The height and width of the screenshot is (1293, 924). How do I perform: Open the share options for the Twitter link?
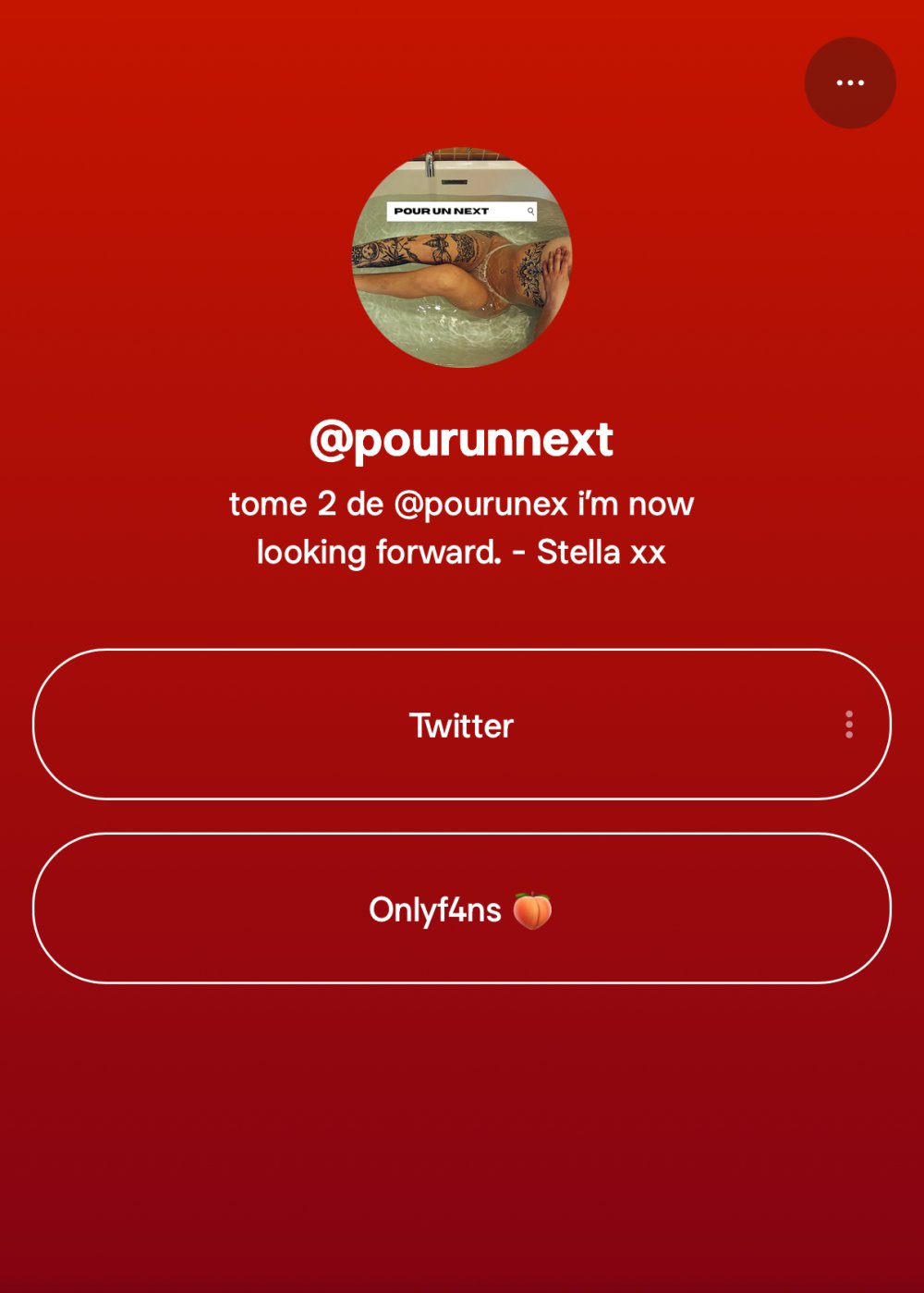(x=848, y=725)
